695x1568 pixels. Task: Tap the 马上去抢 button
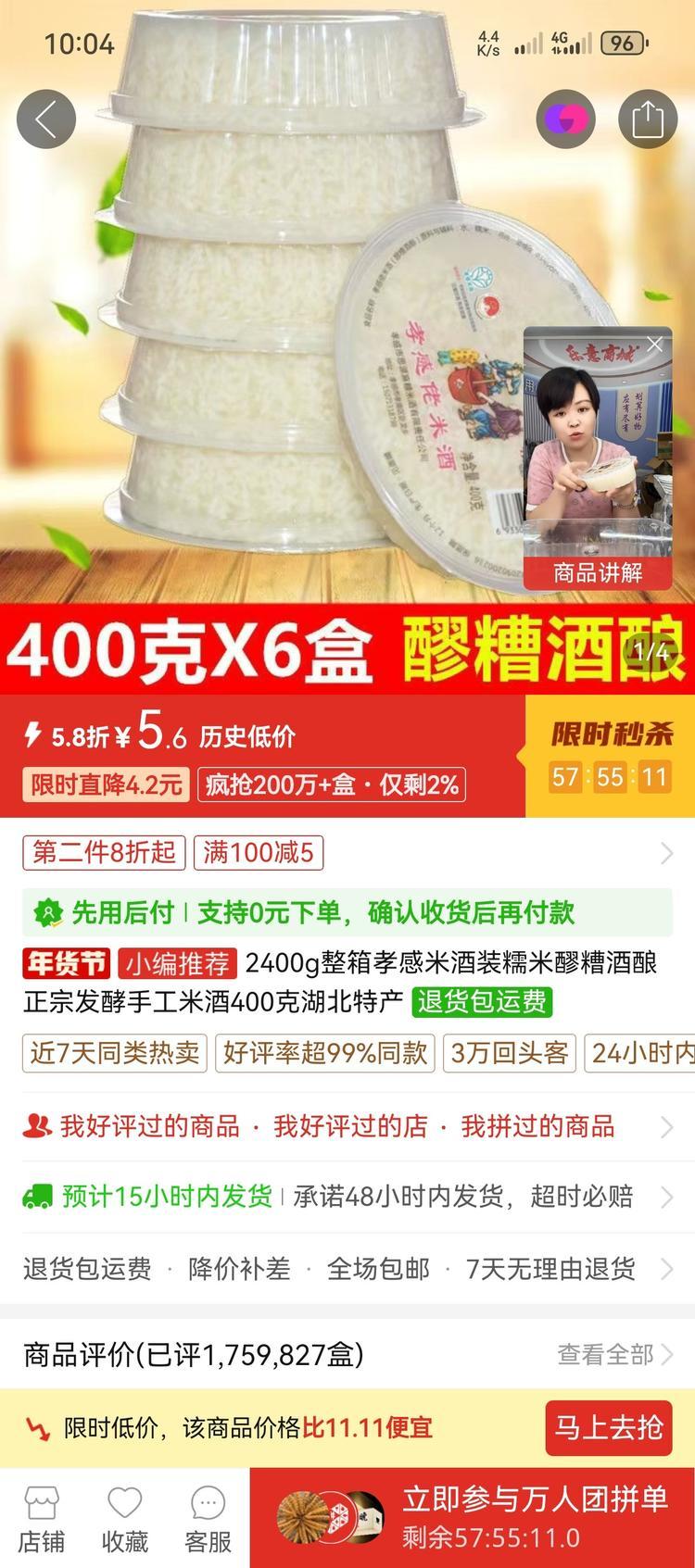[608, 1427]
